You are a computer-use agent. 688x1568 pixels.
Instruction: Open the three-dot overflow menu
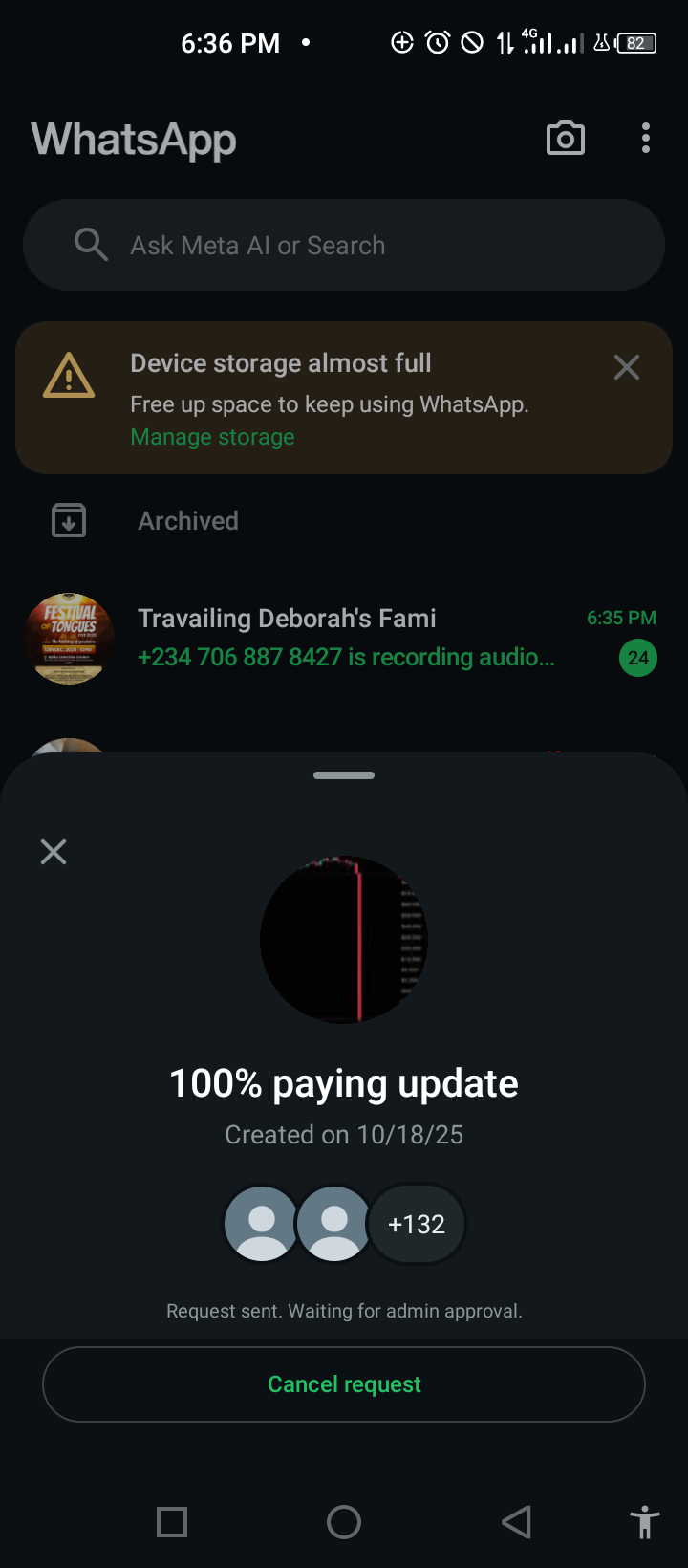coord(646,139)
